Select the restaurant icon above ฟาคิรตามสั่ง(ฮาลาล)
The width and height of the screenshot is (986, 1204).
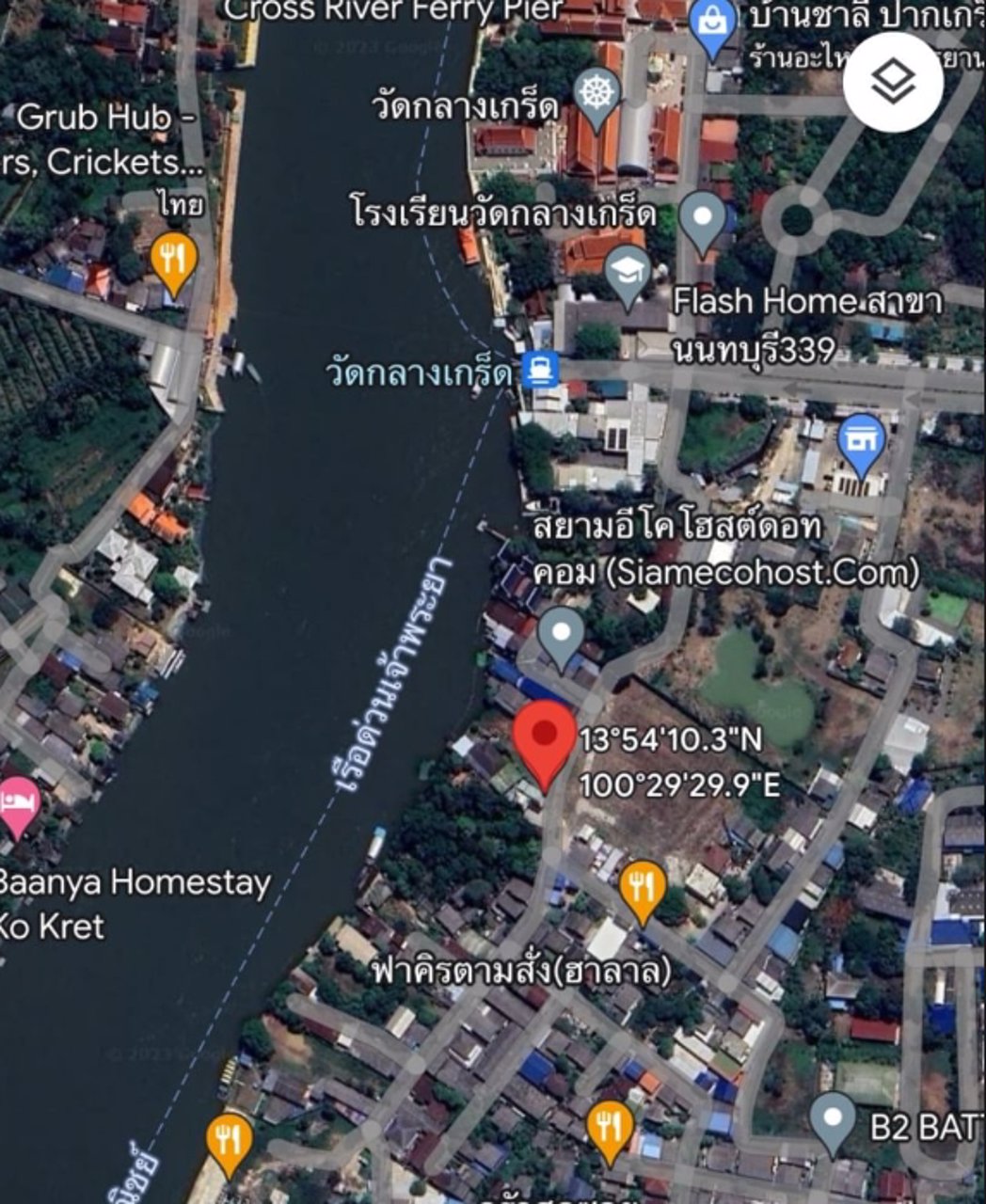click(644, 885)
